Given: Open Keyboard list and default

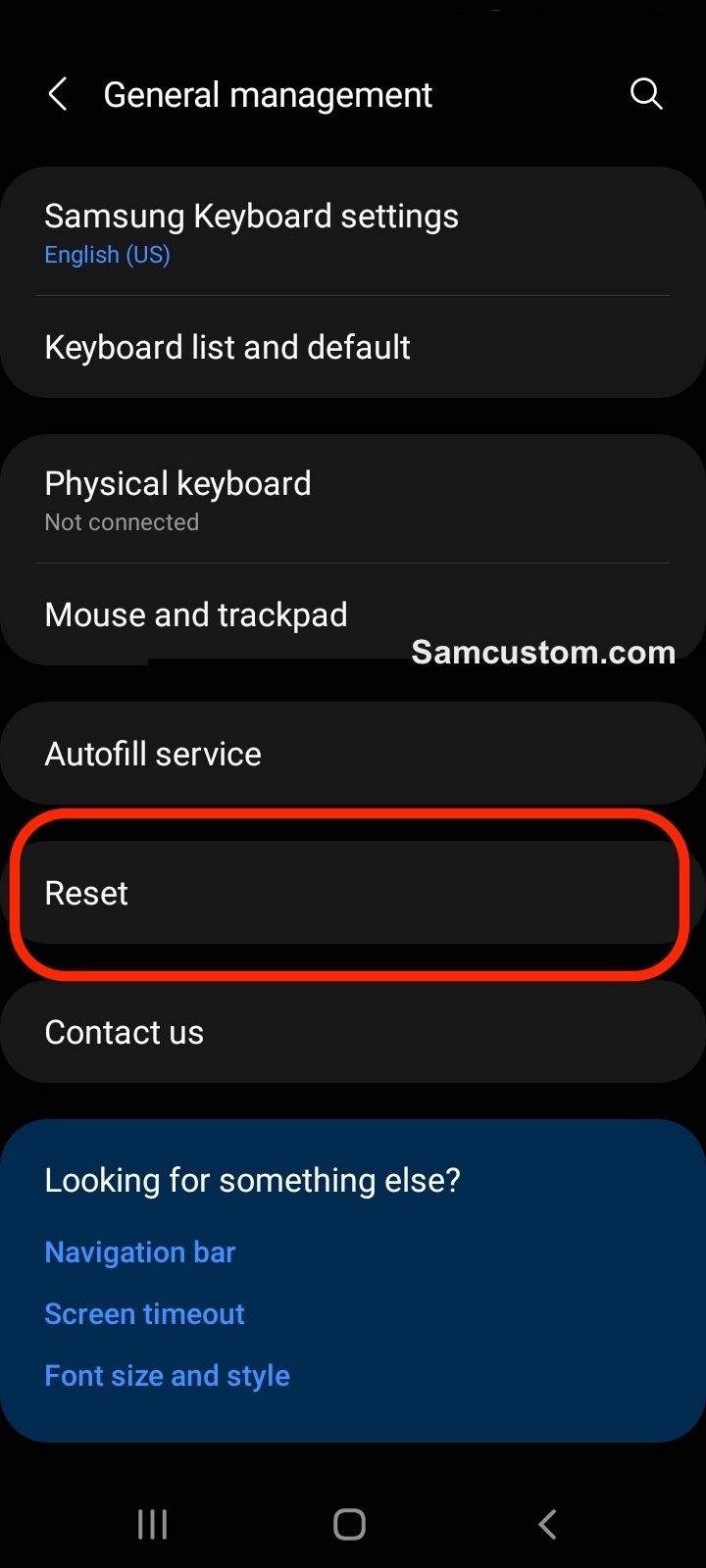Looking at the screenshot, I should tap(353, 347).
